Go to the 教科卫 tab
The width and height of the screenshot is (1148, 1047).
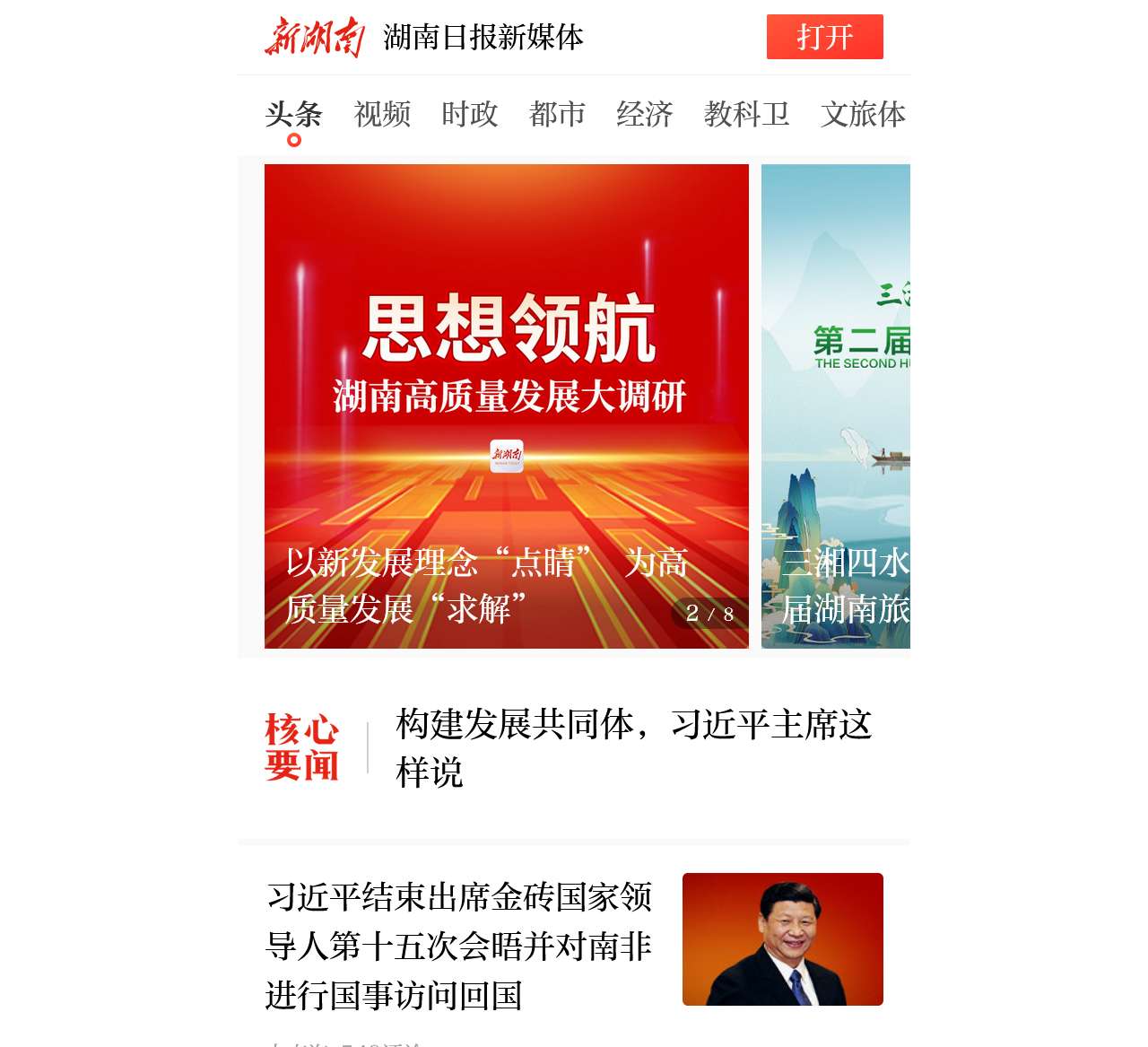[746, 114]
